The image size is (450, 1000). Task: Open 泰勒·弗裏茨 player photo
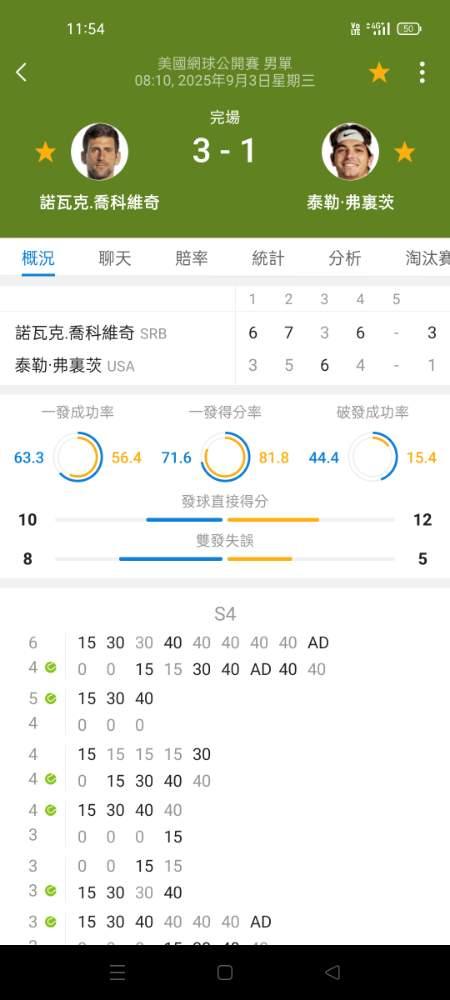click(351, 152)
